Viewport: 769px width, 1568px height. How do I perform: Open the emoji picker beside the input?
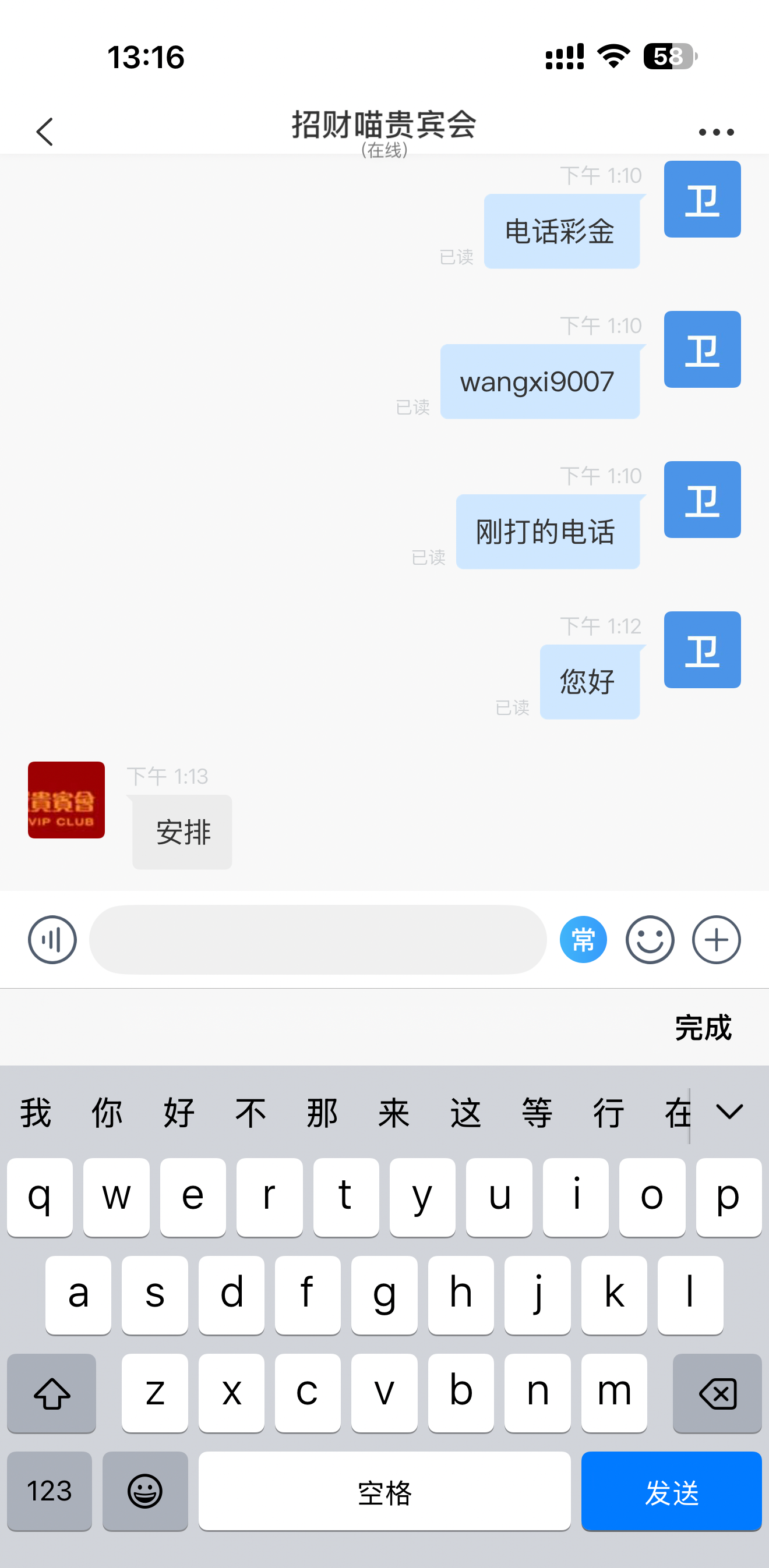pos(650,939)
